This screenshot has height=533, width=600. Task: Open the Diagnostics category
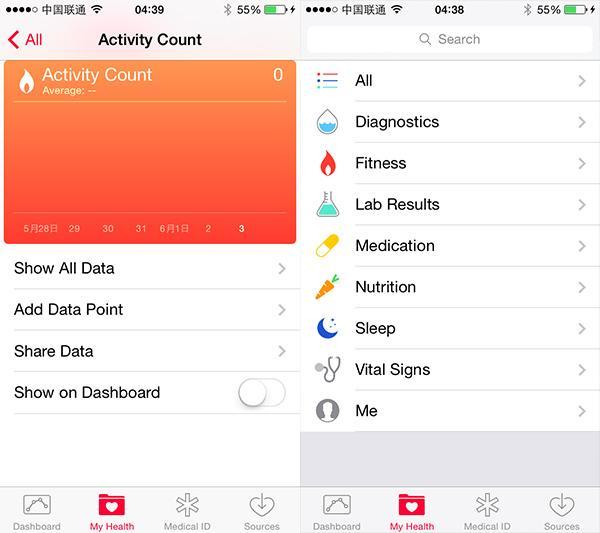[x=450, y=122]
